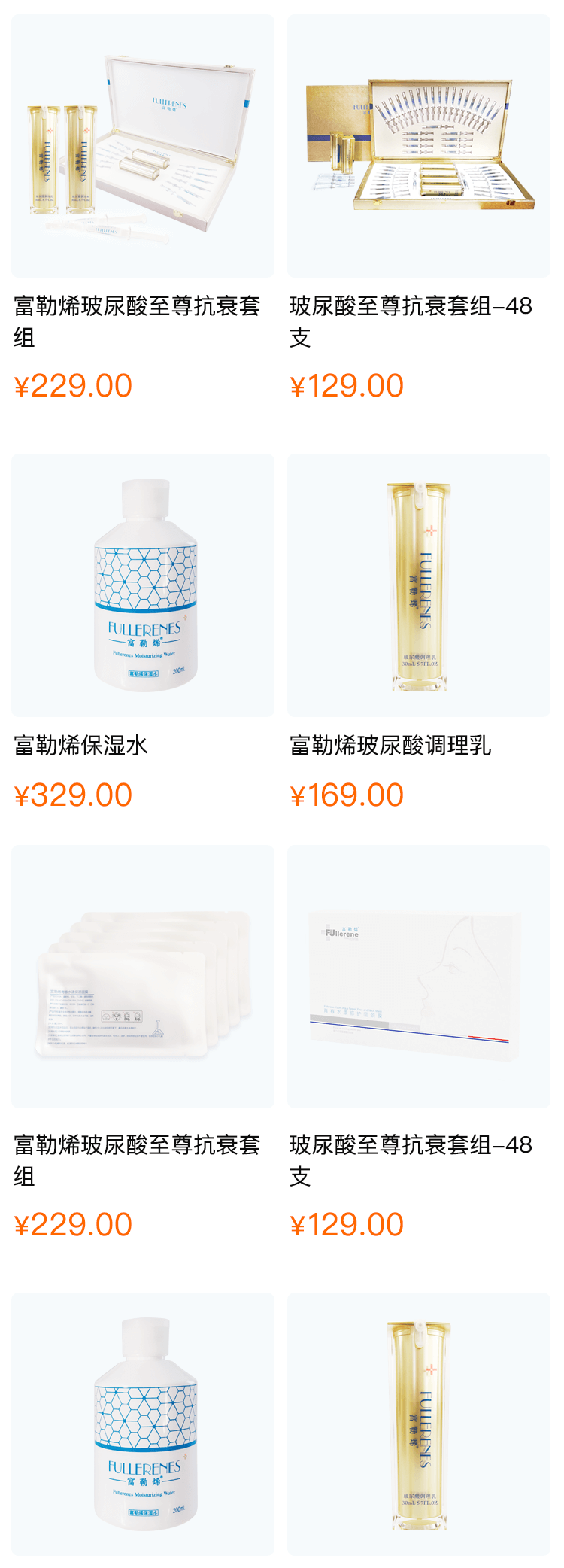View the 富勒烯玻尿酸调理乳 product priced ¥169.00
The image size is (564, 1568).
pyautogui.click(x=419, y=585)
